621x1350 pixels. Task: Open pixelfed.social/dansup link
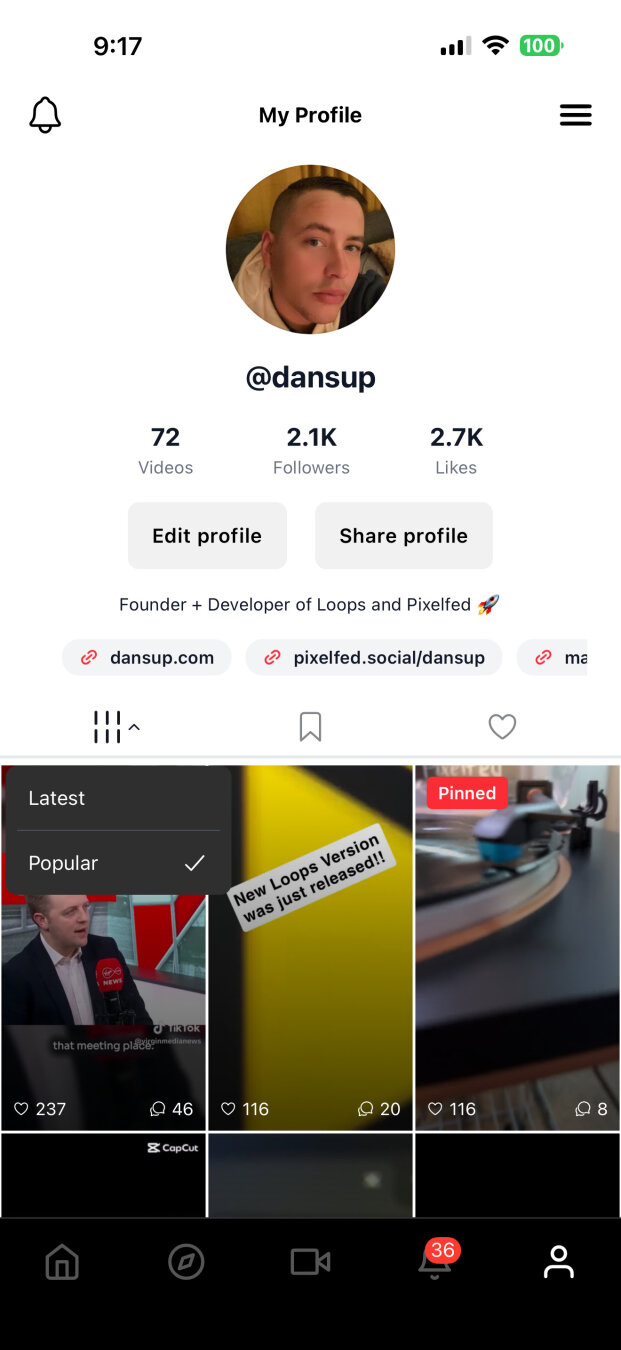tap(373, 657)
